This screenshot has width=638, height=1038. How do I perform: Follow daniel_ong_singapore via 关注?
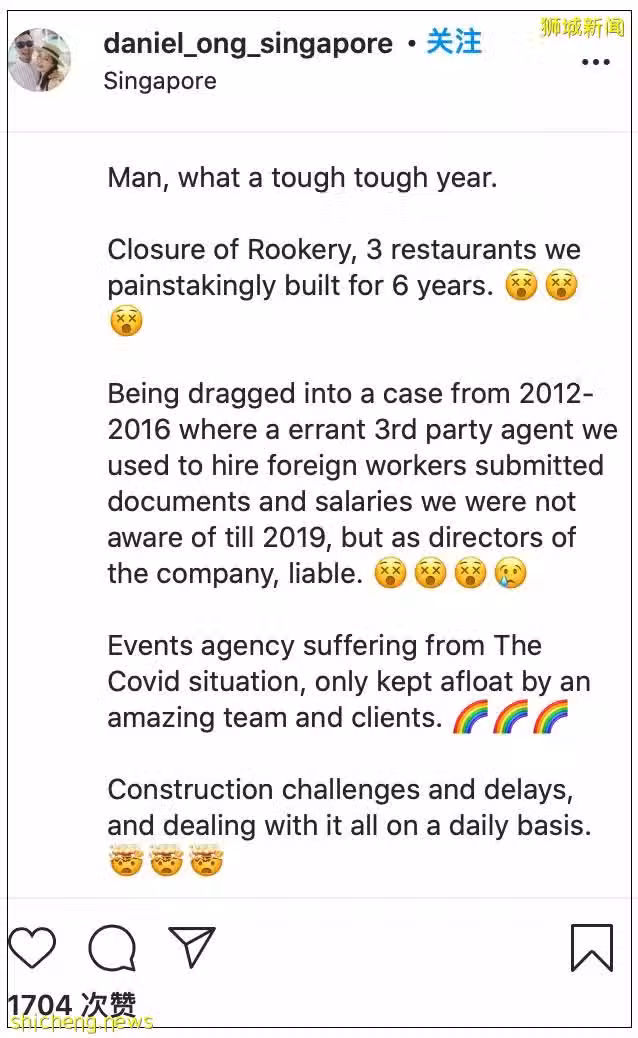(x=453, y=43)
